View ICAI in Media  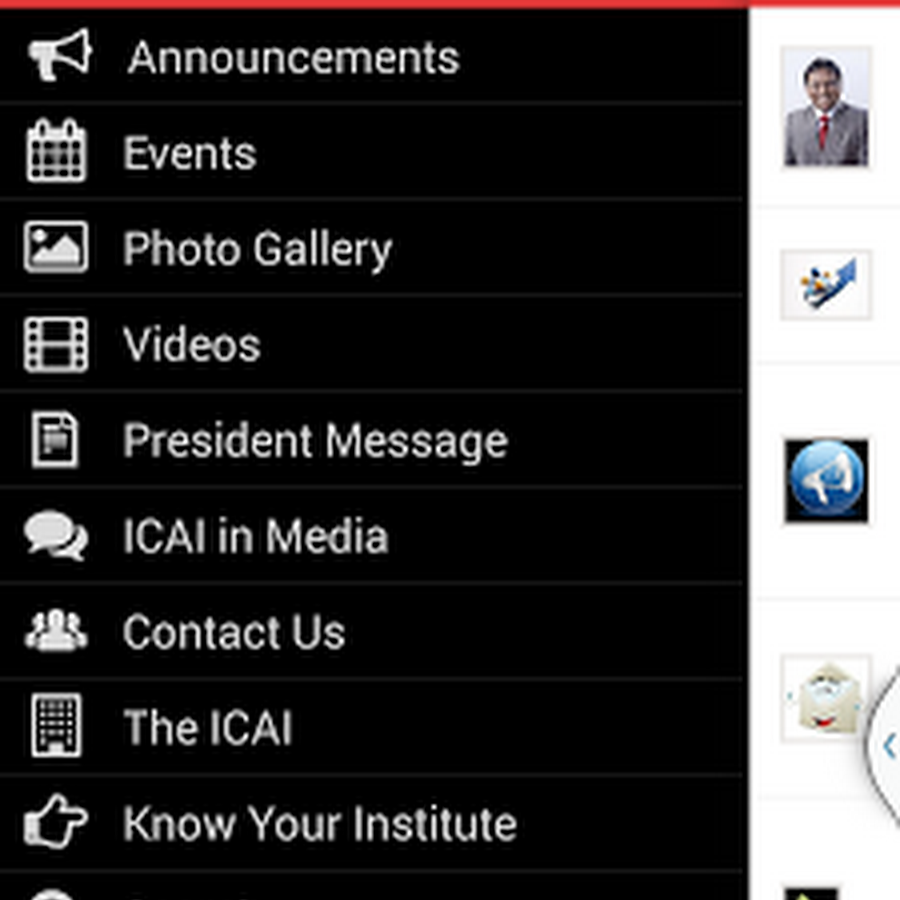[x=255, y=538]
